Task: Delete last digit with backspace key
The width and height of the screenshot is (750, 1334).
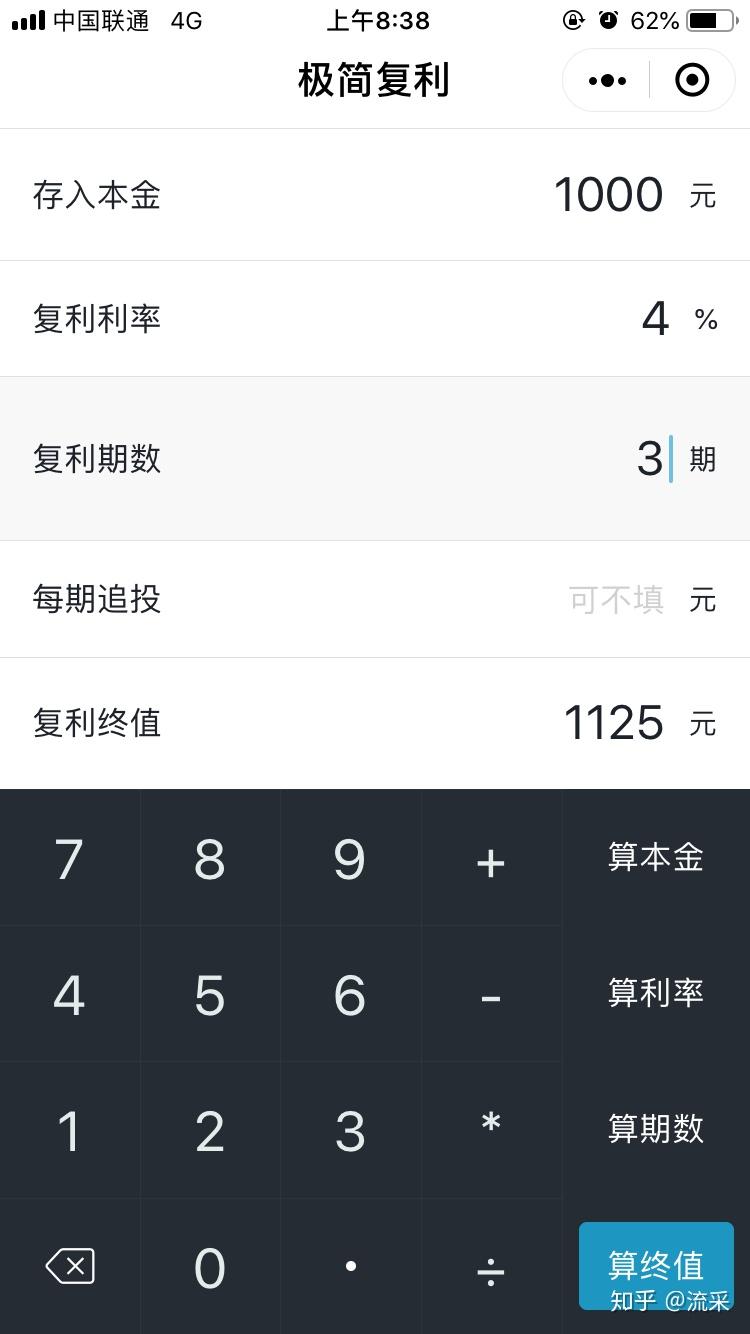Action: pos(70,1266)
